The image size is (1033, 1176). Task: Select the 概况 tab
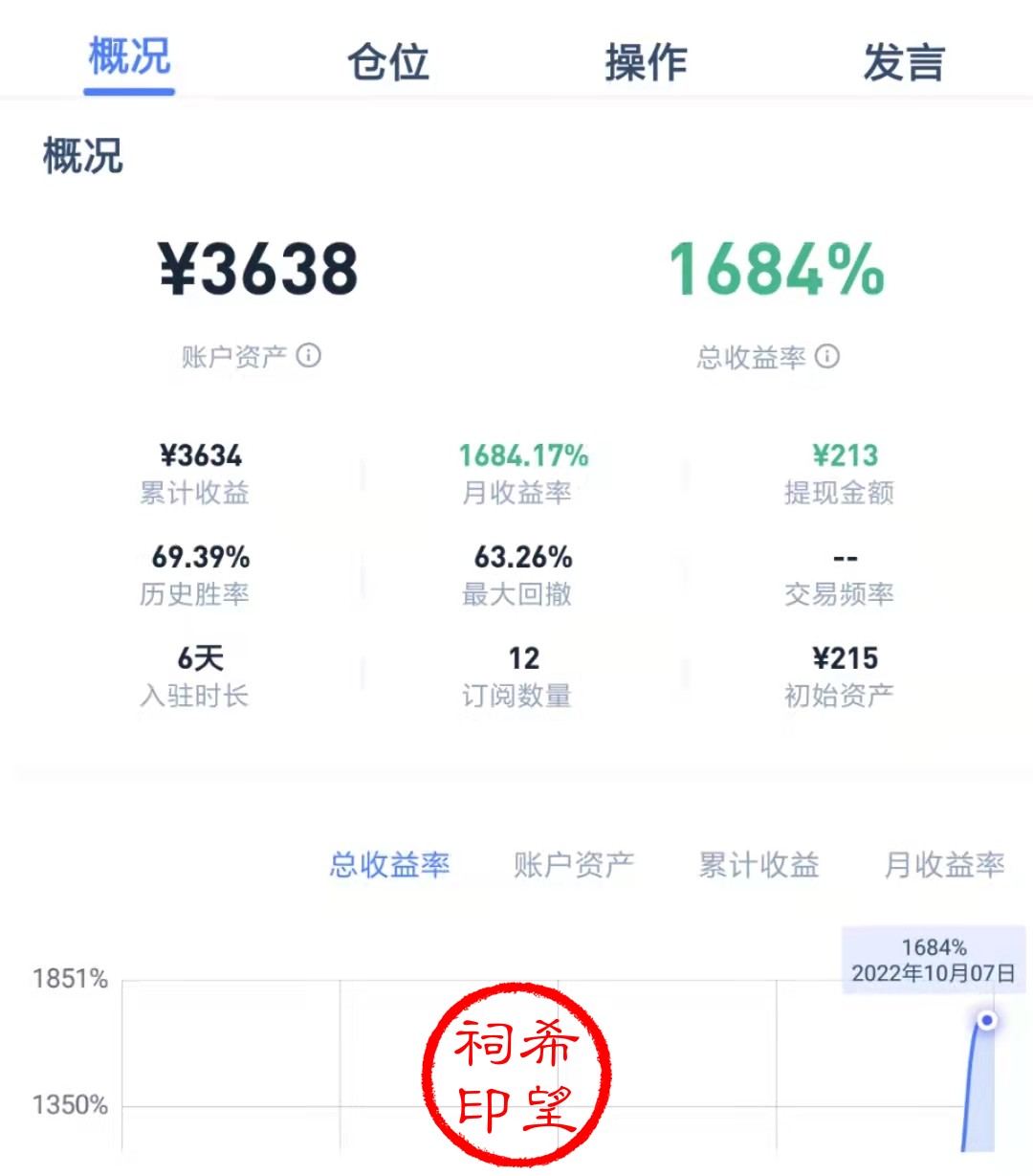click(x=129, y=57)
